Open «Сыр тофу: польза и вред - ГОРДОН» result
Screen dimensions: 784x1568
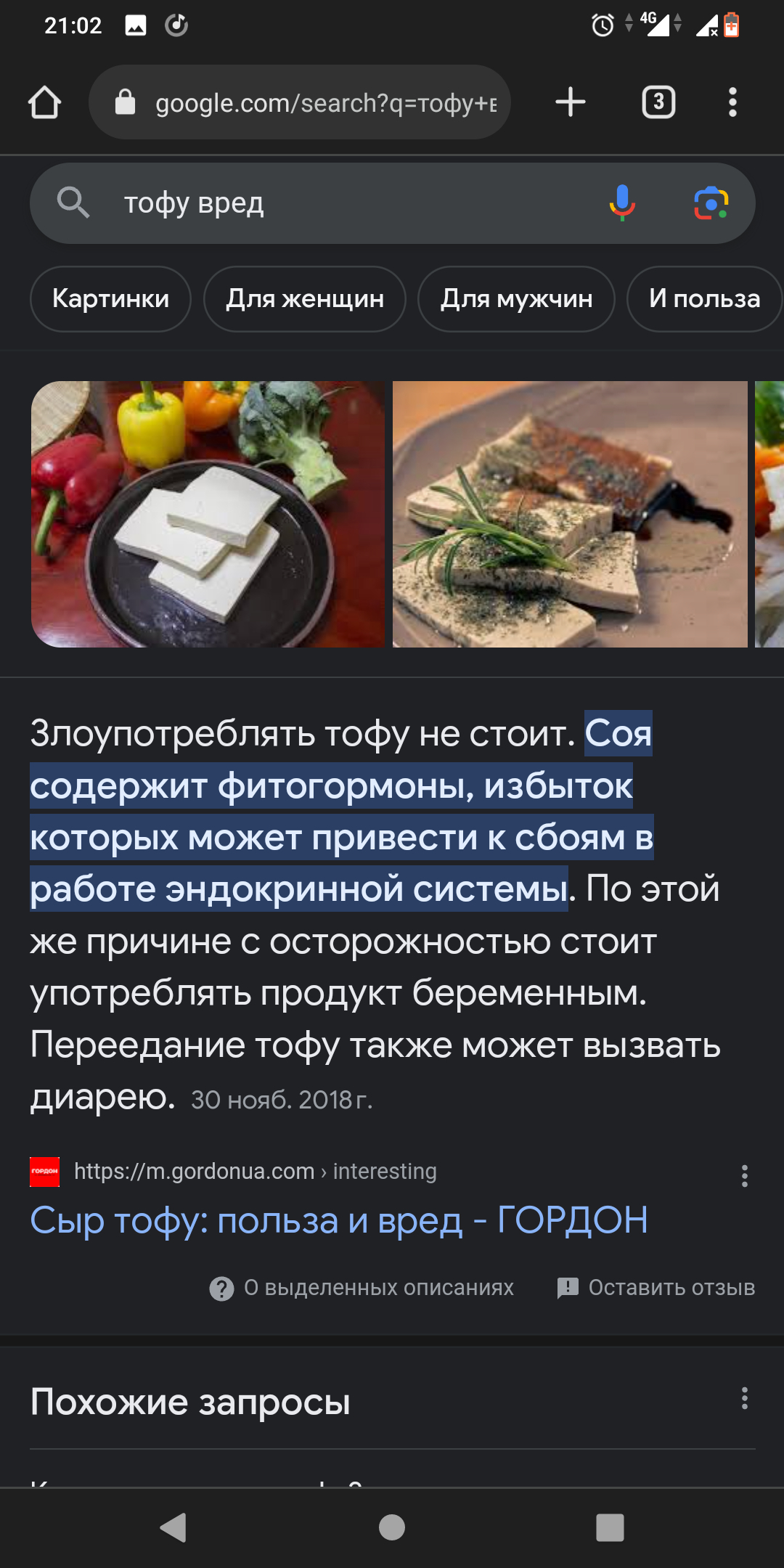point(339,1220)
